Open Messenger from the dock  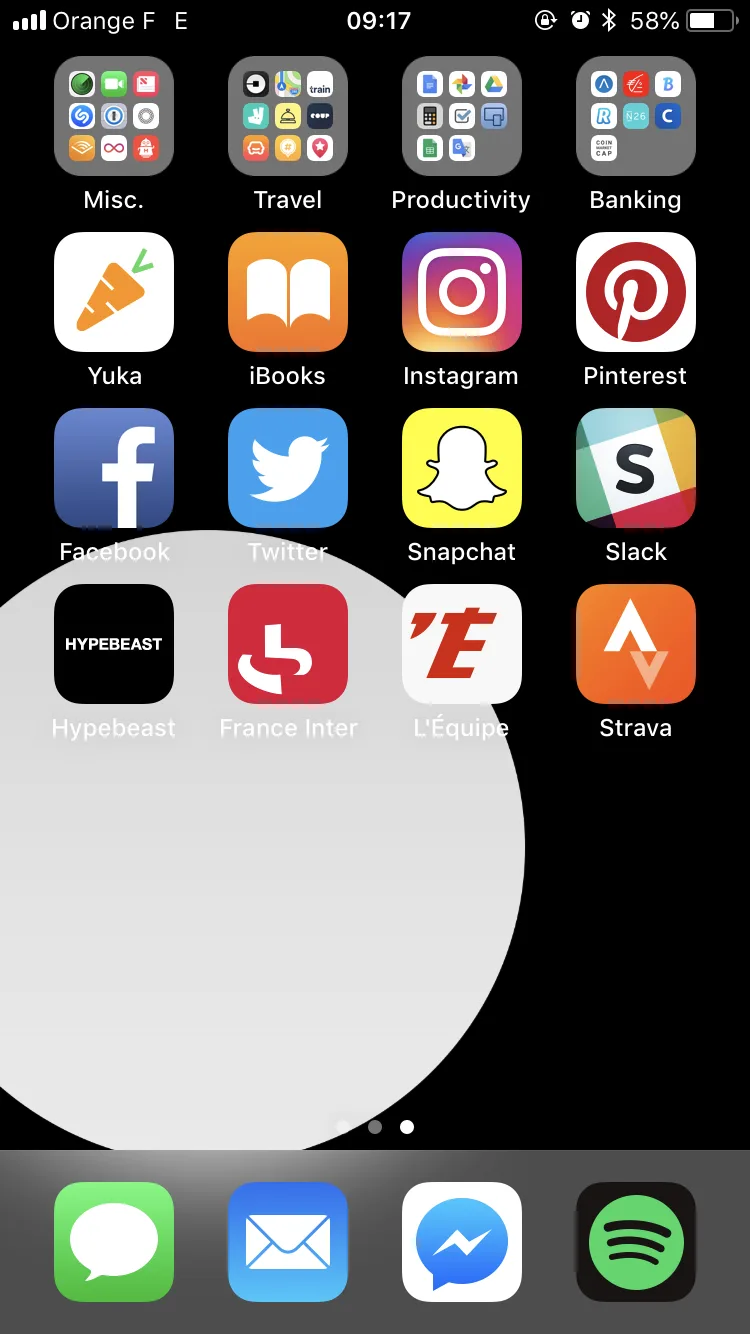462,1242
